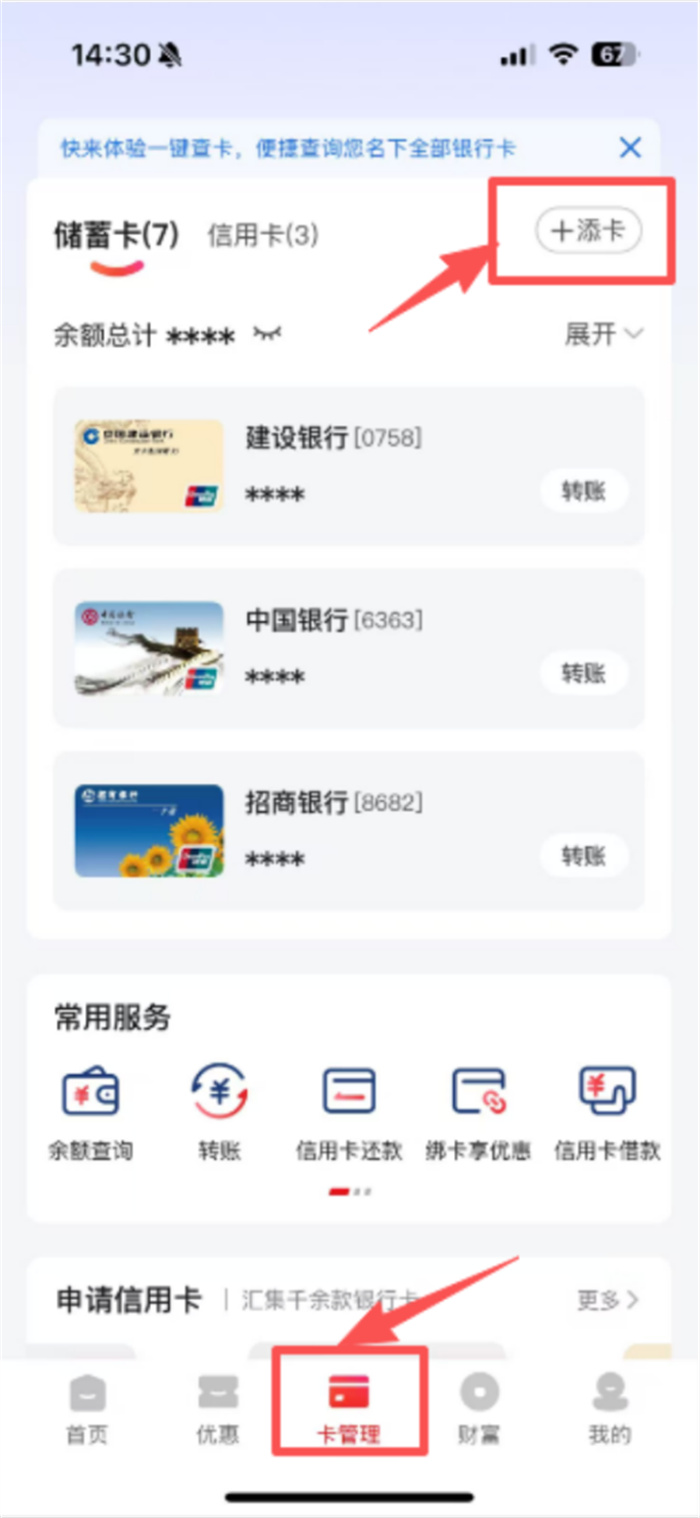Open 余额查询 balance inquiry service

point(91,1110)
